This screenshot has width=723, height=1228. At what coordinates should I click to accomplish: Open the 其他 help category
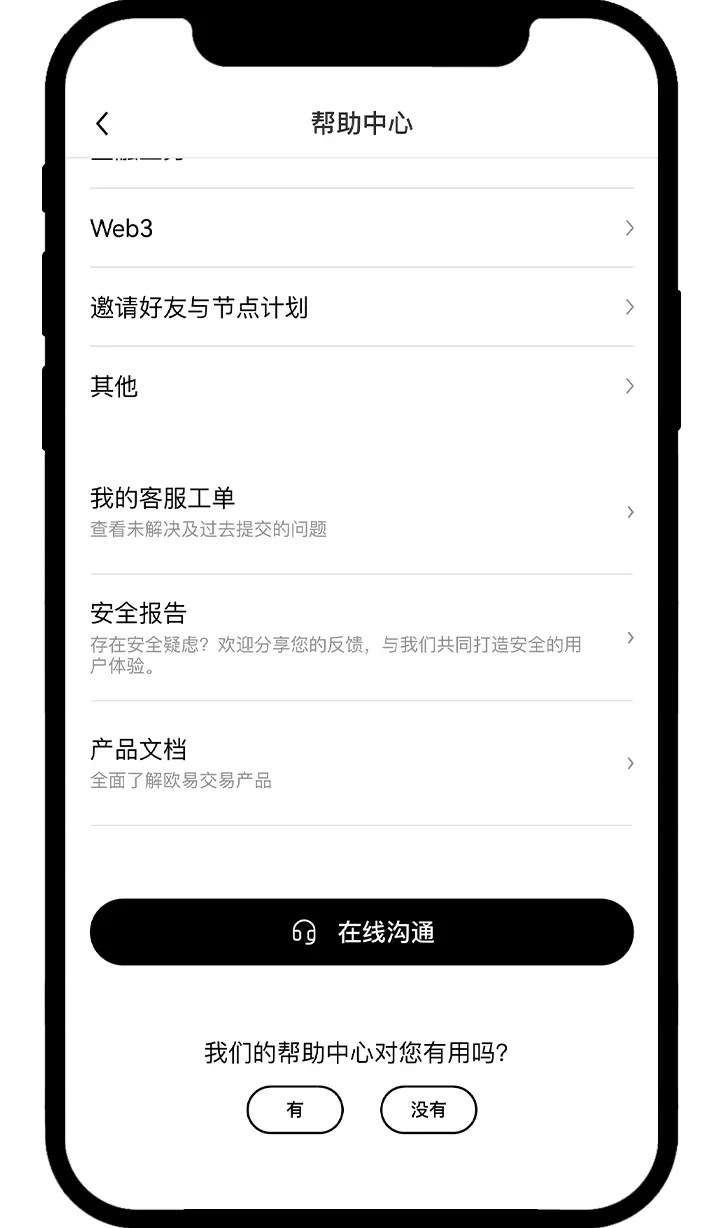click(361, 386)
